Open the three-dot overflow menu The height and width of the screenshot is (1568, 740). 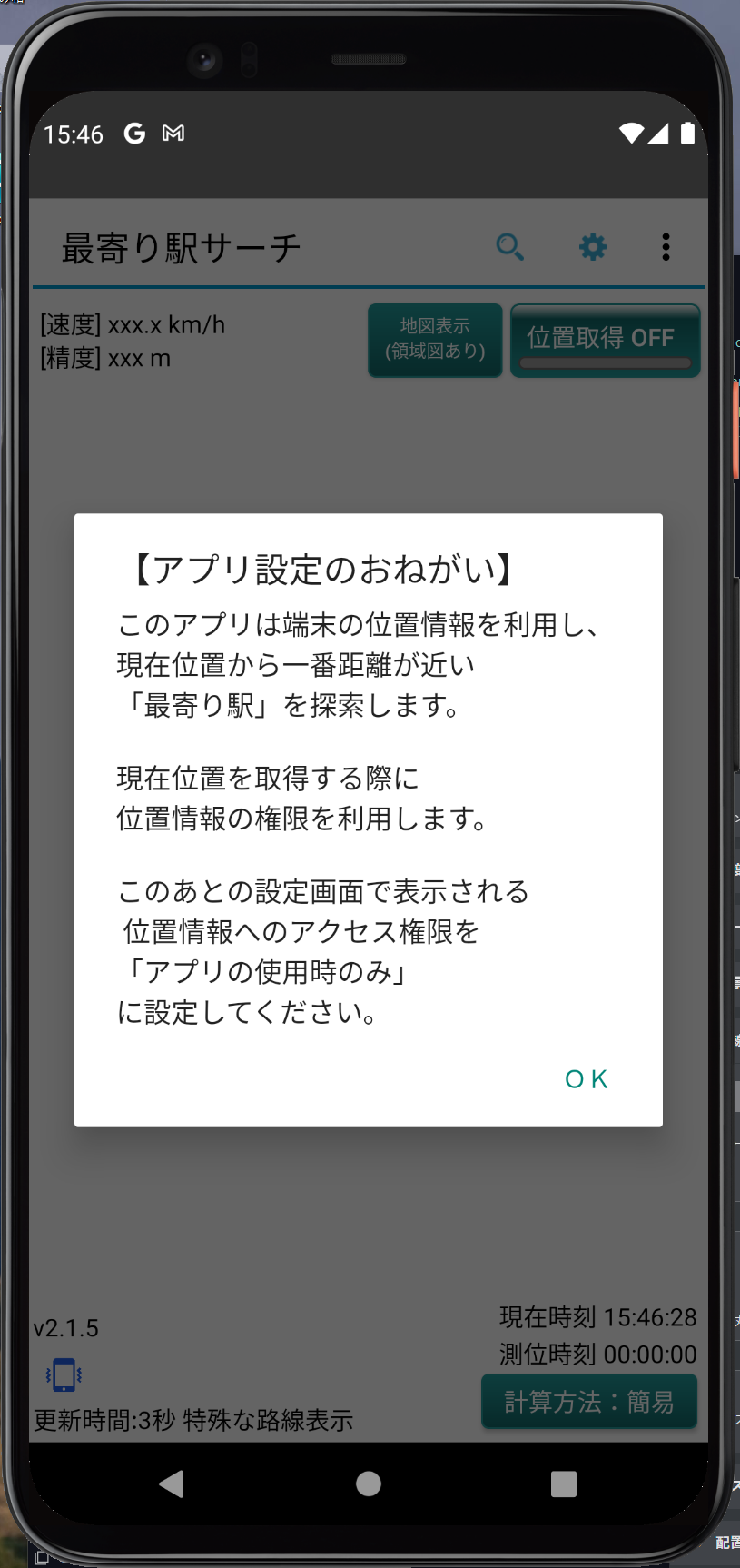(666, 247)
